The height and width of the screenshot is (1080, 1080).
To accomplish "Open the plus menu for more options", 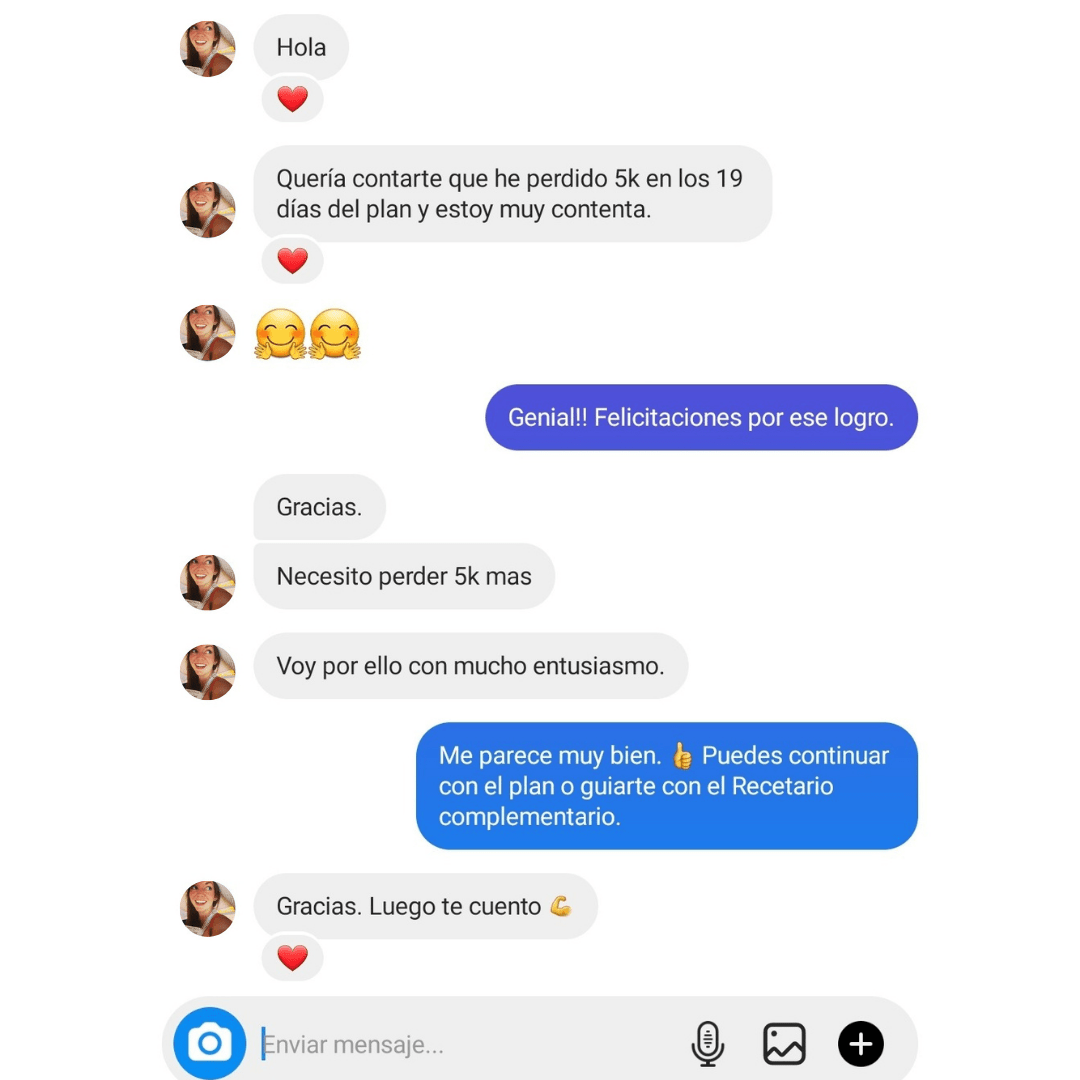I will tap(860, 1044).
